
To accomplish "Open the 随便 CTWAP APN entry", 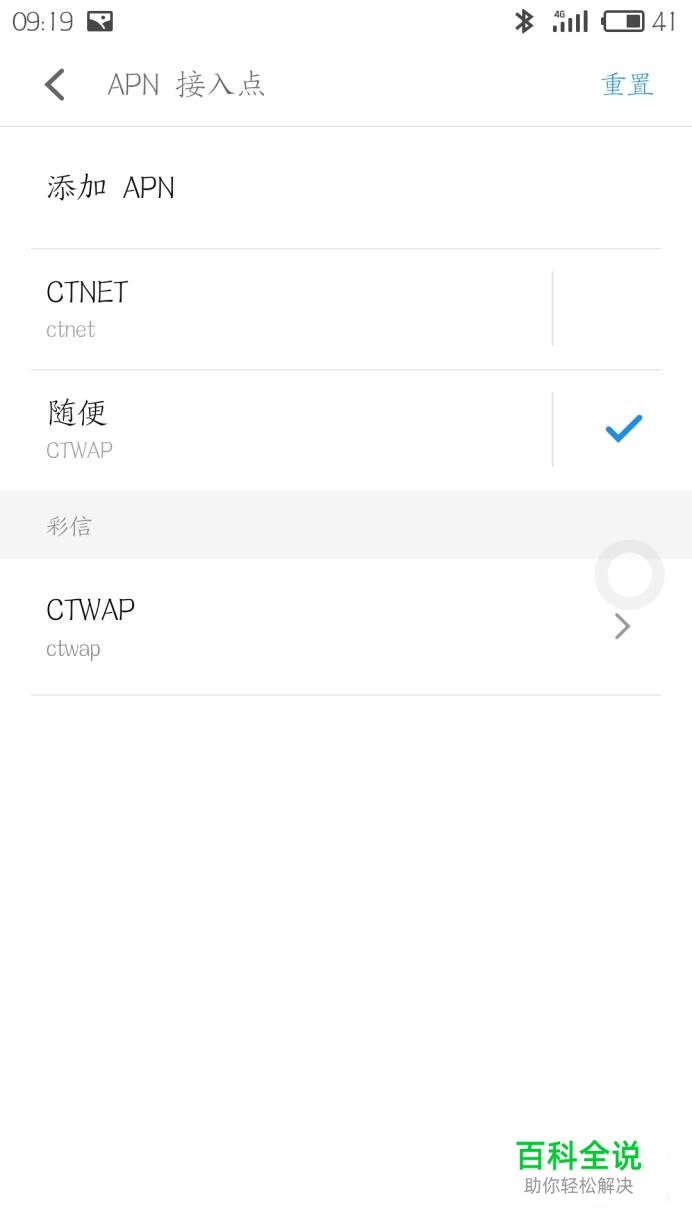I will [291, 430].
